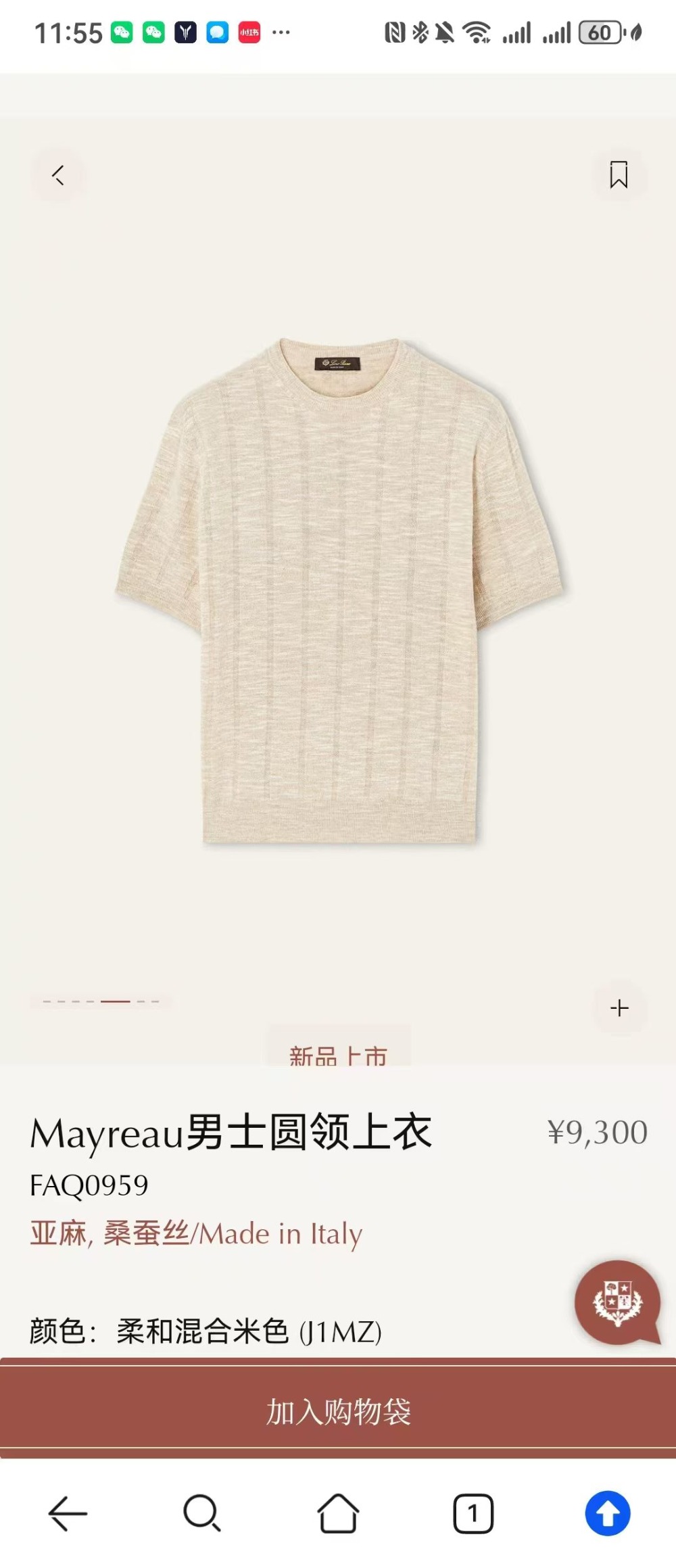Bookmark this Mayreau top to wishlist
Viewport: 676px width, 1568px height.
tap(619, 175)
